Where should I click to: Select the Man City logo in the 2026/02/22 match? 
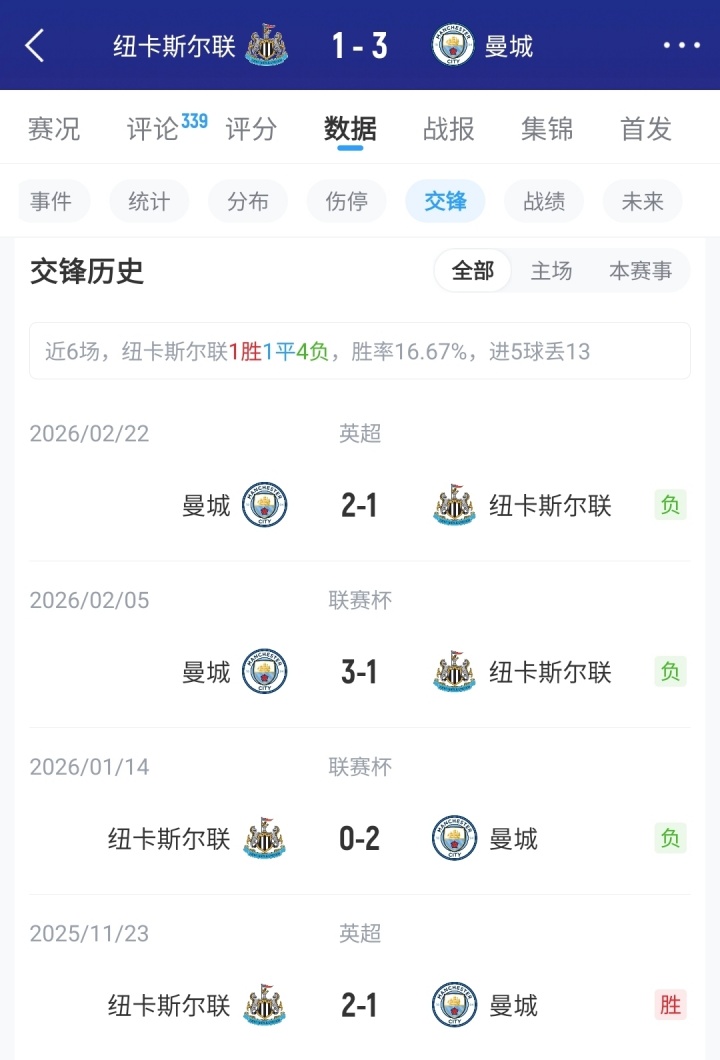[x=264, y=505]
